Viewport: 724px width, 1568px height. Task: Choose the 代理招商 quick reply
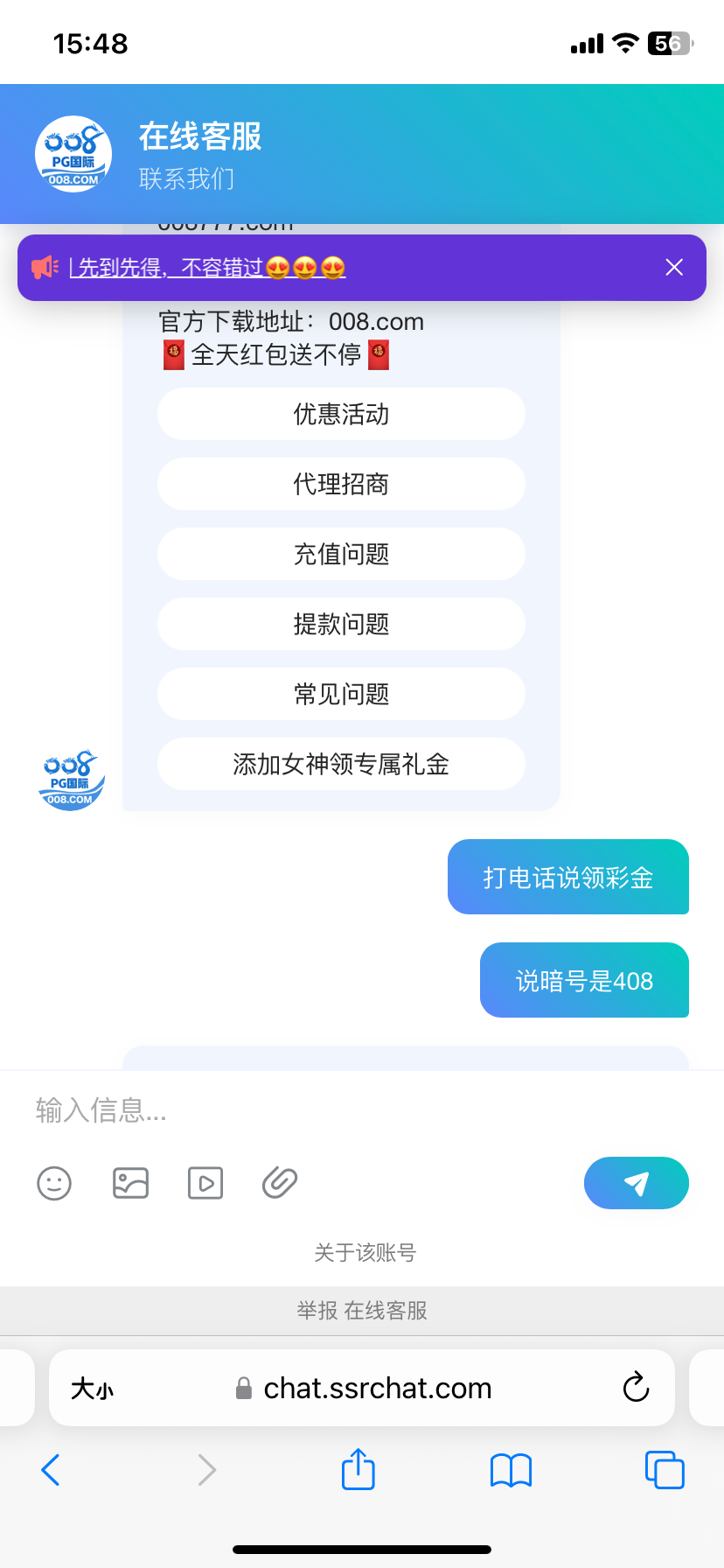coord(341,484)
